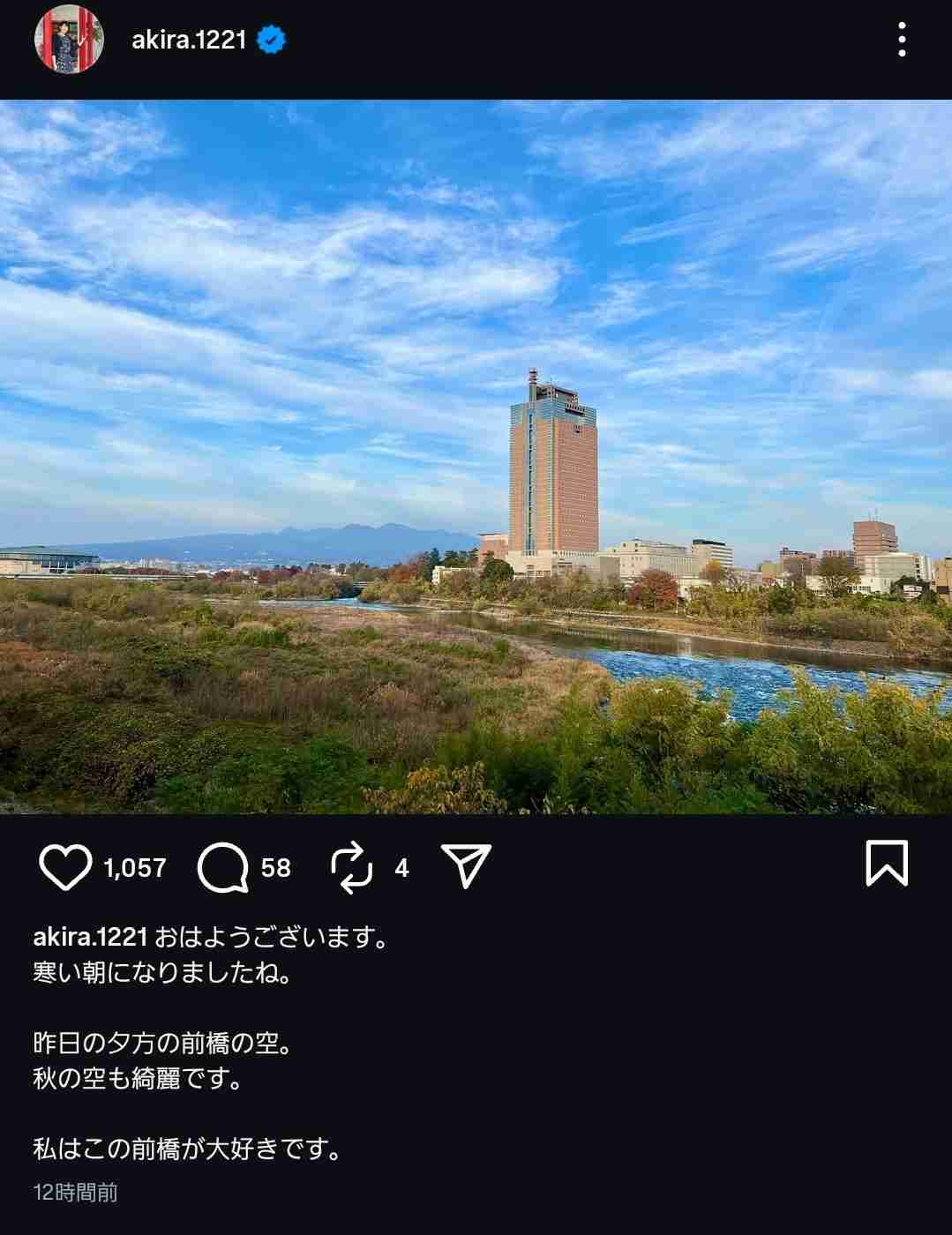Click the landscape photo of the tower

pos(476,459)
